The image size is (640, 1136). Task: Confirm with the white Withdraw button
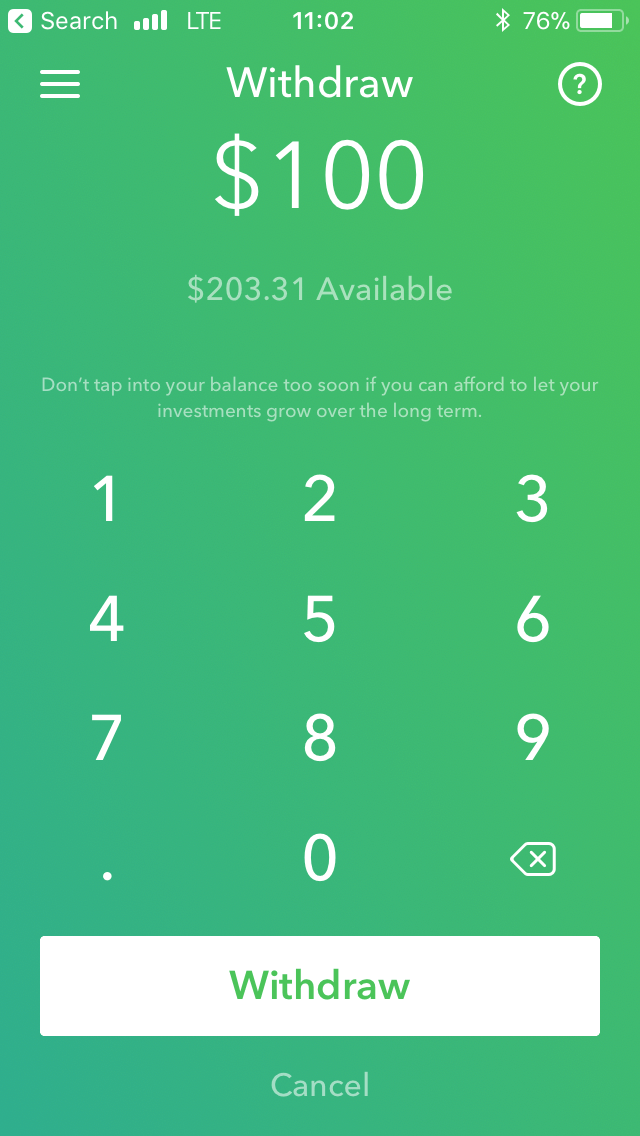click(320, 986)
